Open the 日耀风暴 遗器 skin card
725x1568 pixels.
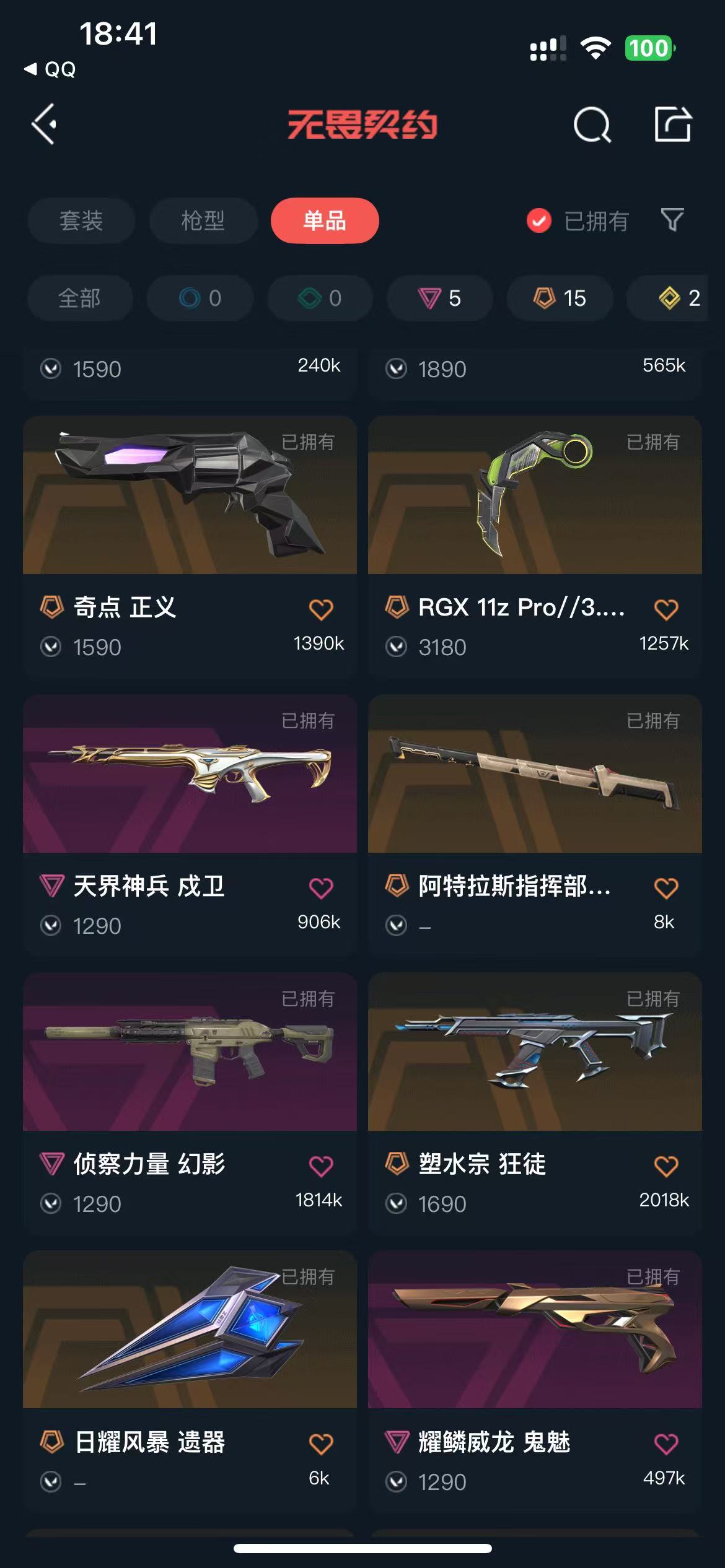[190, 1330]
